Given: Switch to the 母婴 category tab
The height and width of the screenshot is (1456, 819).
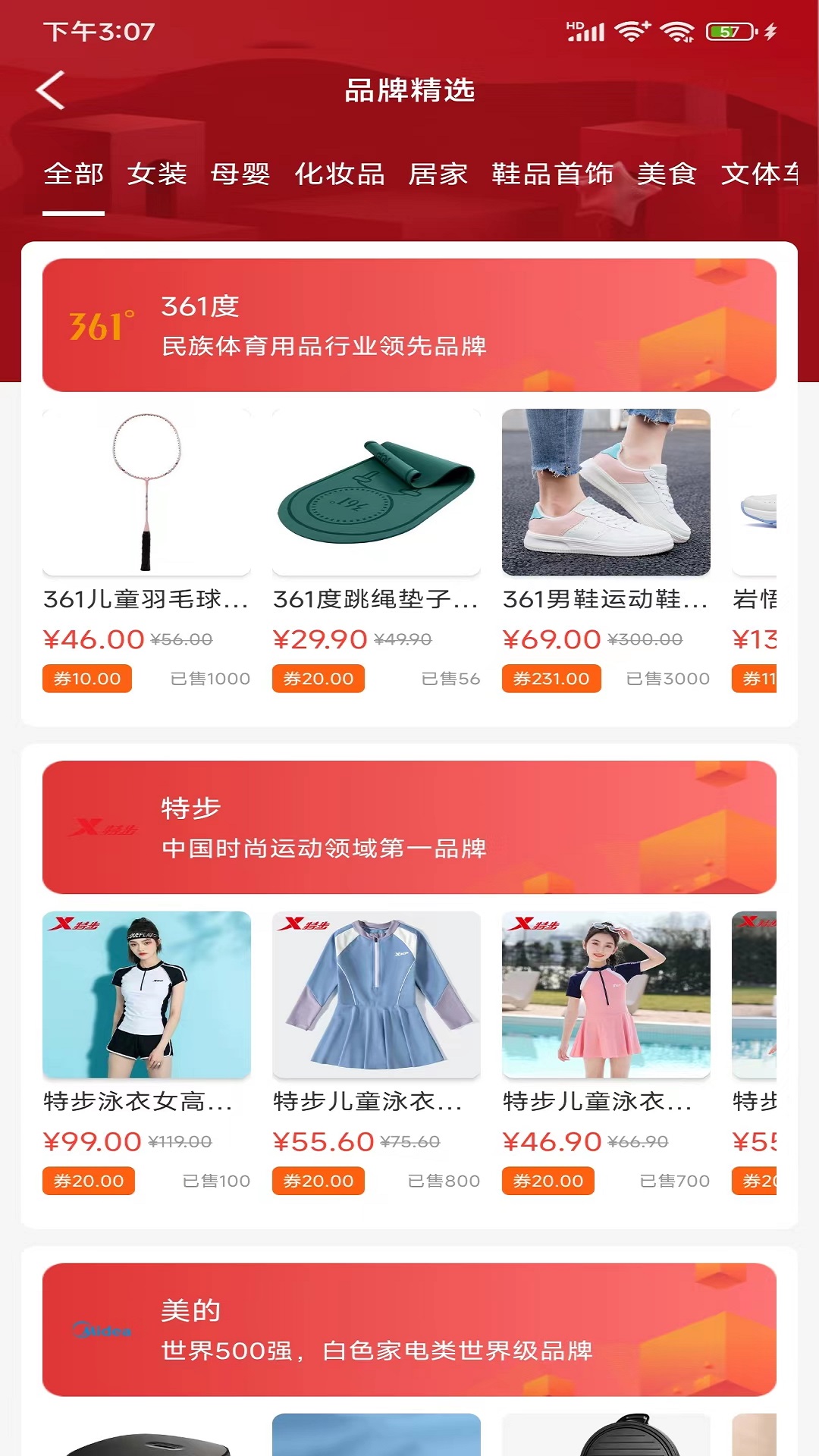Looking at the screenshot, I should (x=240, y=174).
